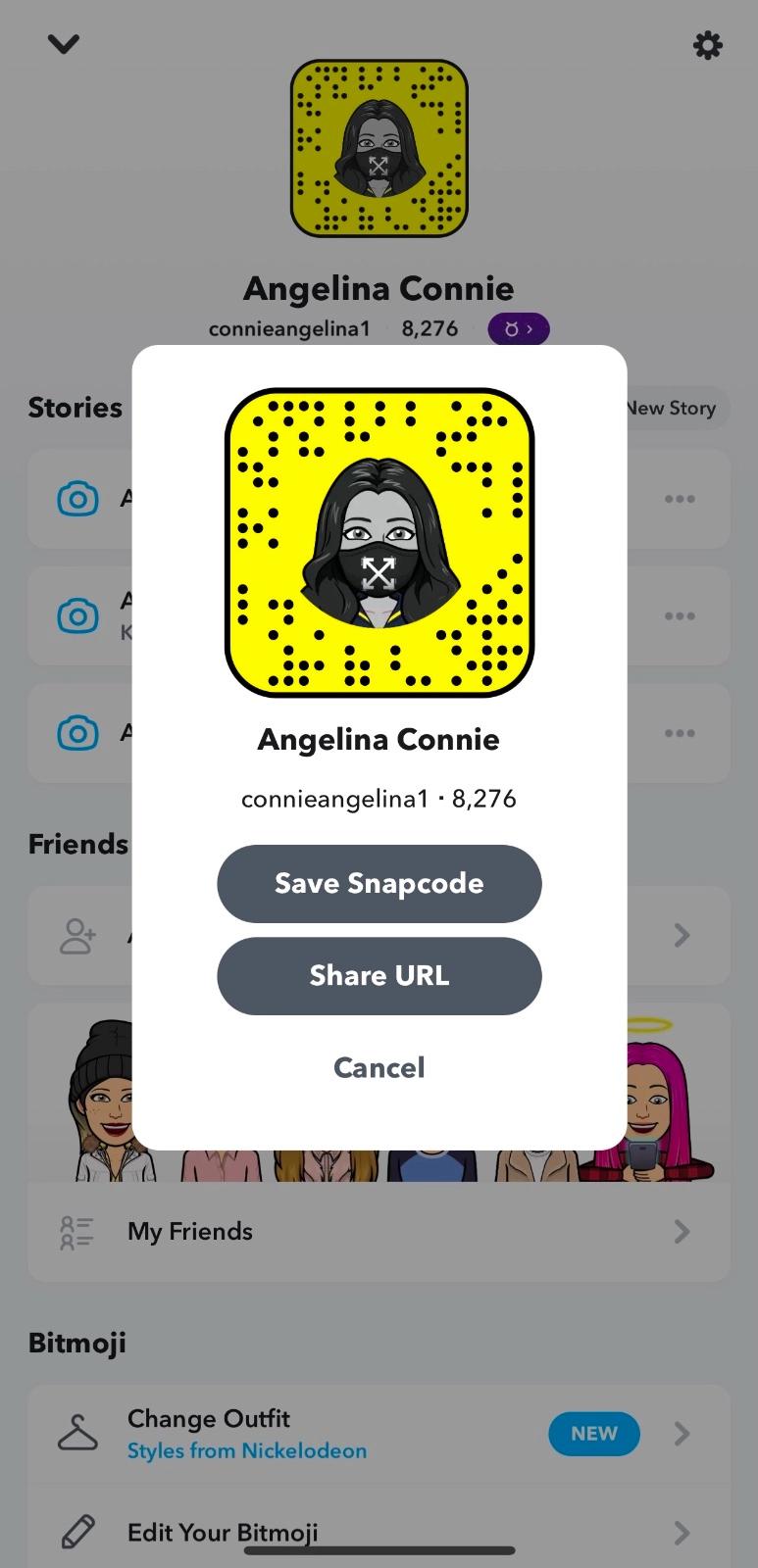Create a New Story
The image size is (758, 1568).
click(677, 409)
